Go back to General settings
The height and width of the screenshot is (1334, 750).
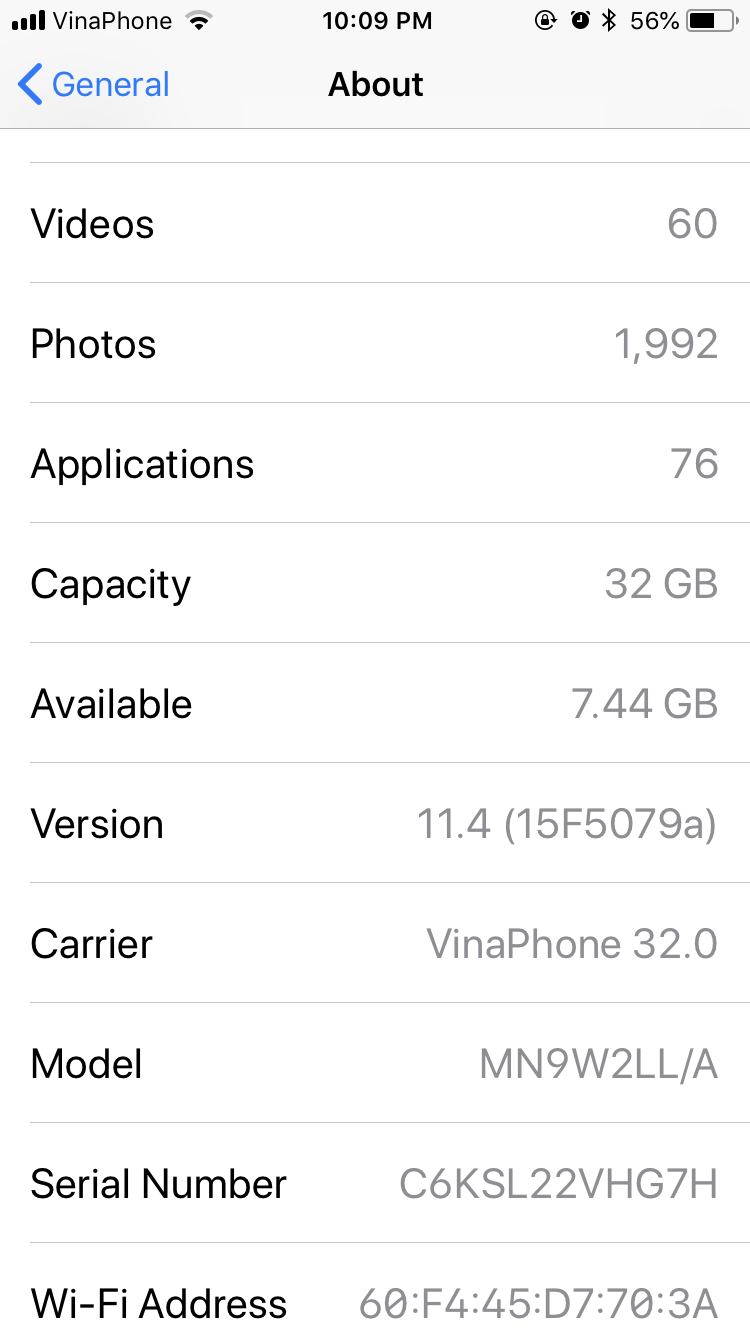tap(94, 85)
